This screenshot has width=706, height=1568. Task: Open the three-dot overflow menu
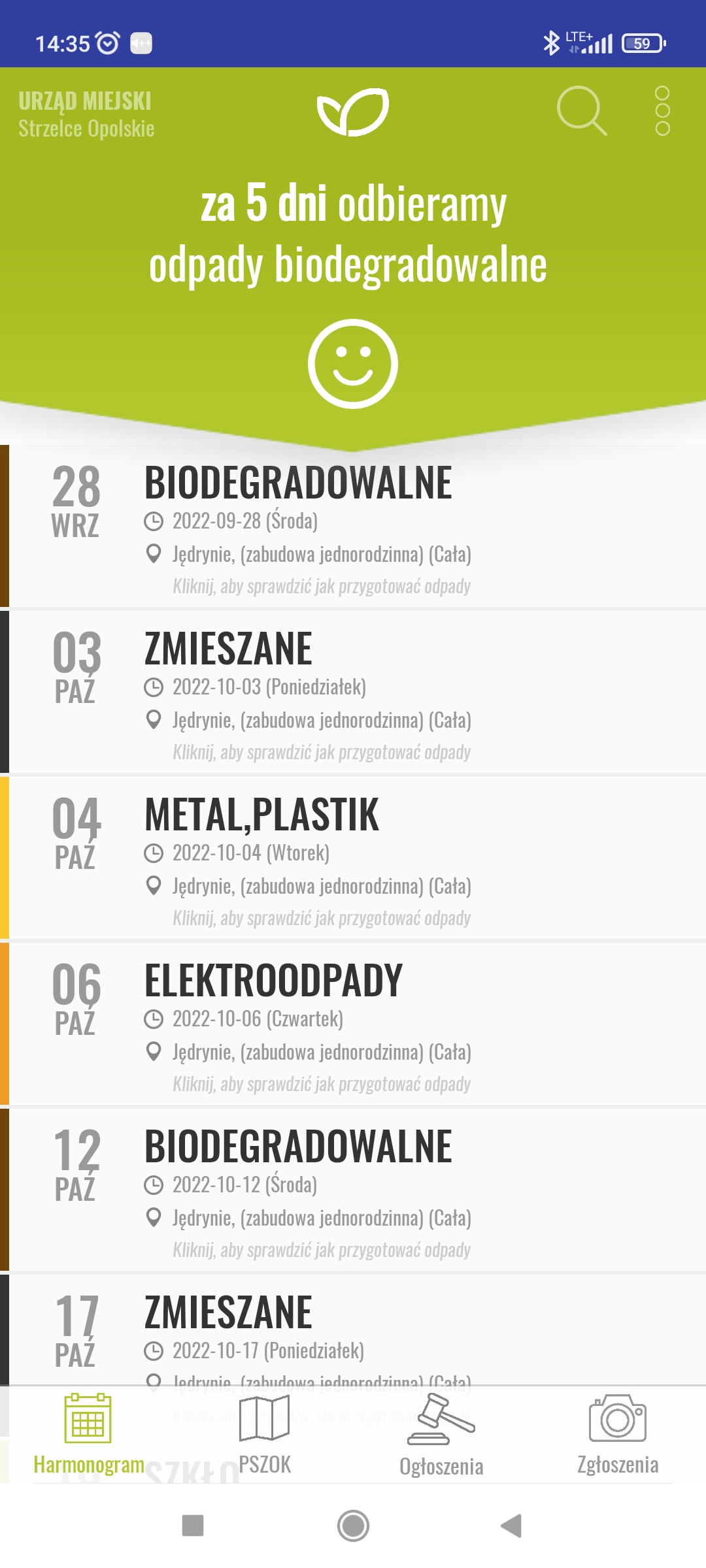(x=662, y=111)
